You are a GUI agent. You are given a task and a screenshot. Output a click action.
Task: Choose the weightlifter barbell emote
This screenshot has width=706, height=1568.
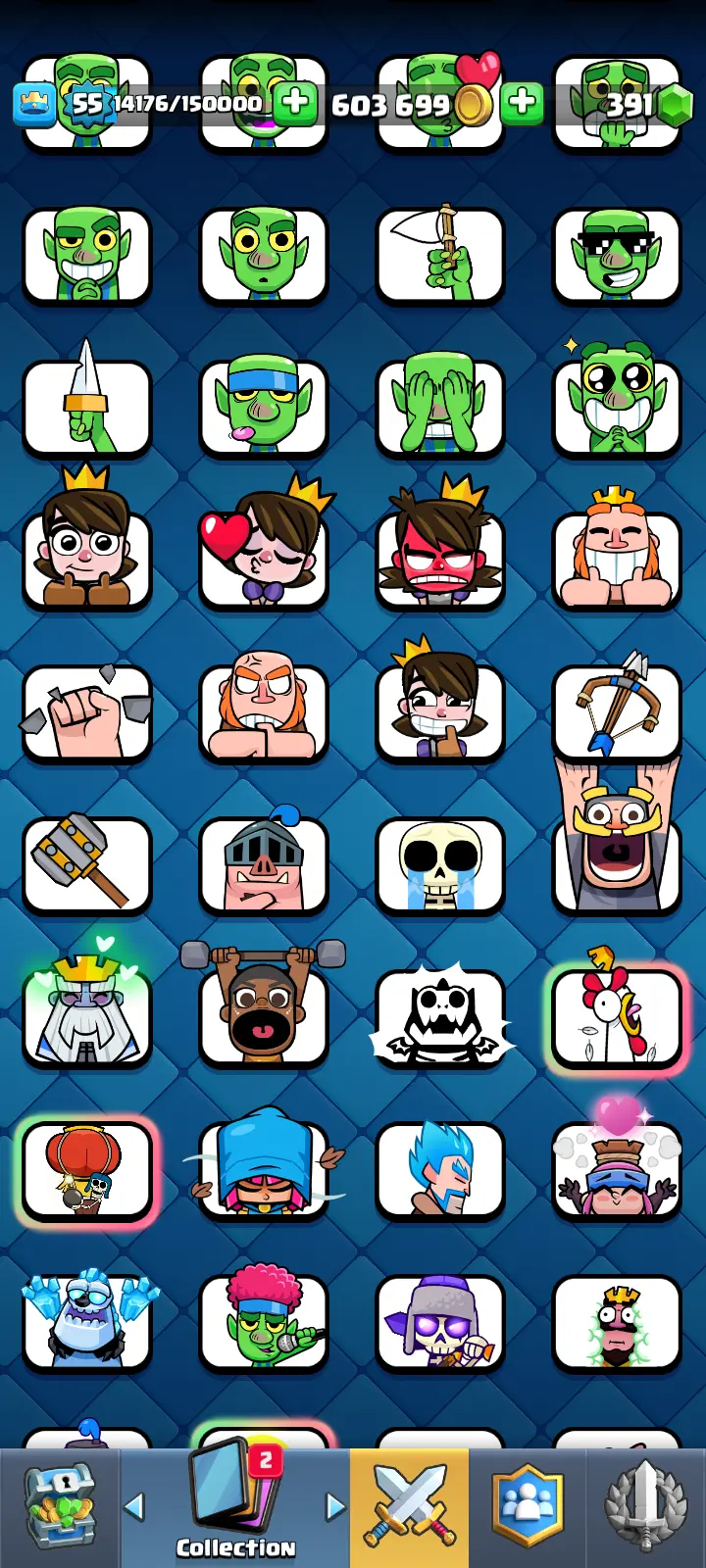pos(264,1009)
